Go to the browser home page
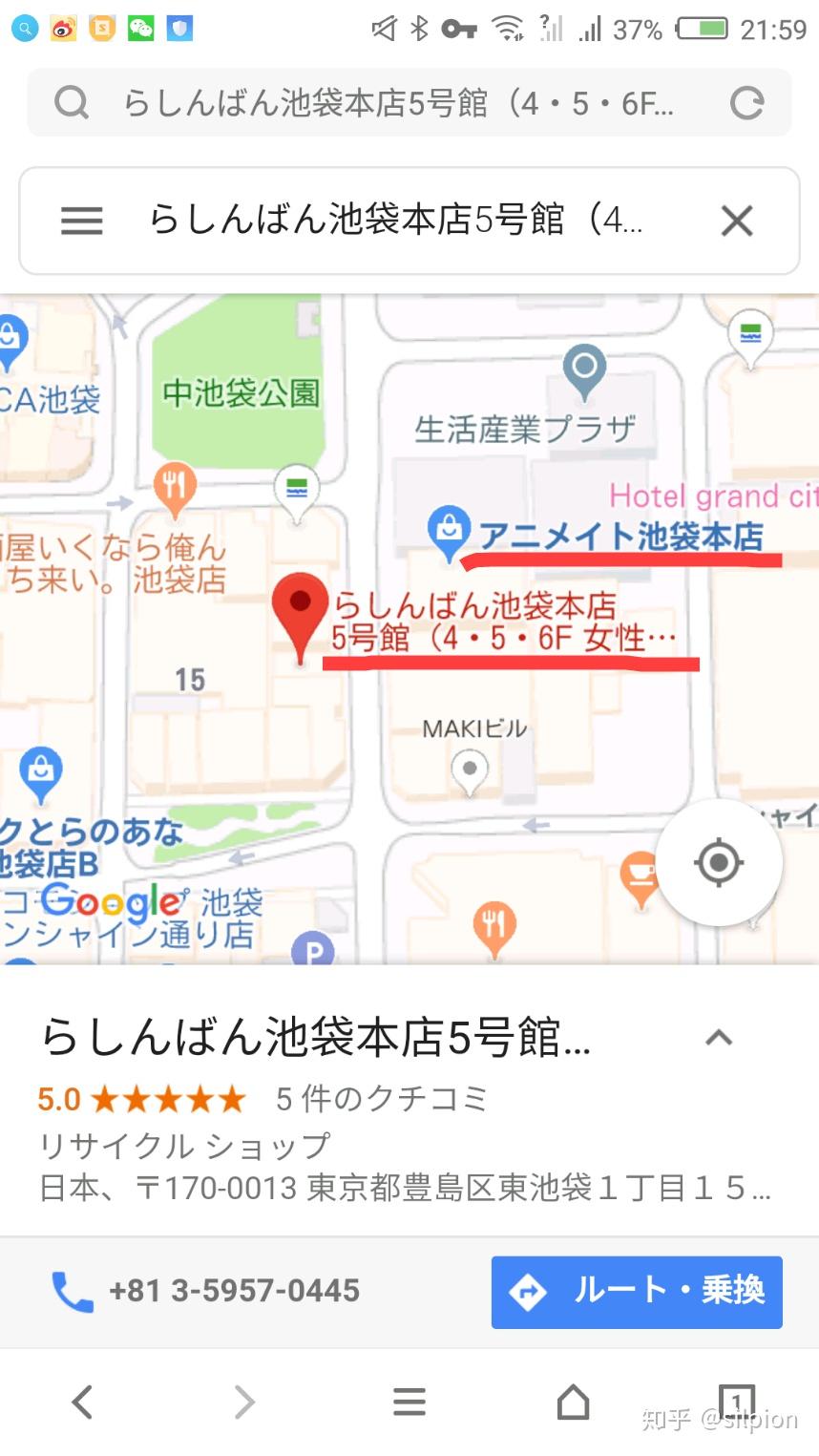Image resolution: width=819 pixels, height=1456 pixels. (573, 1402)
